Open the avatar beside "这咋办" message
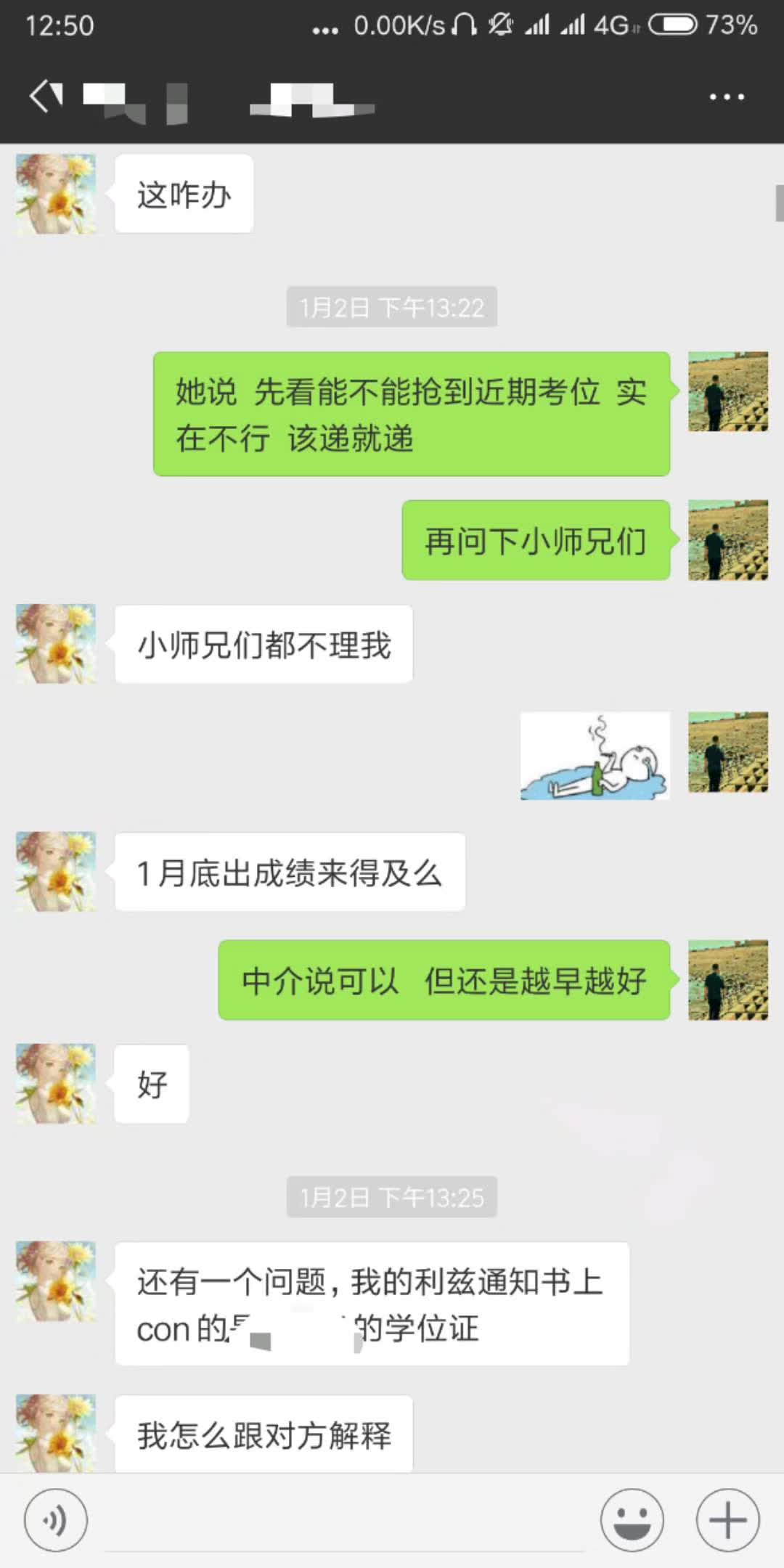The width and height of the screenshot is (784, 1568). tap(56, 194)
